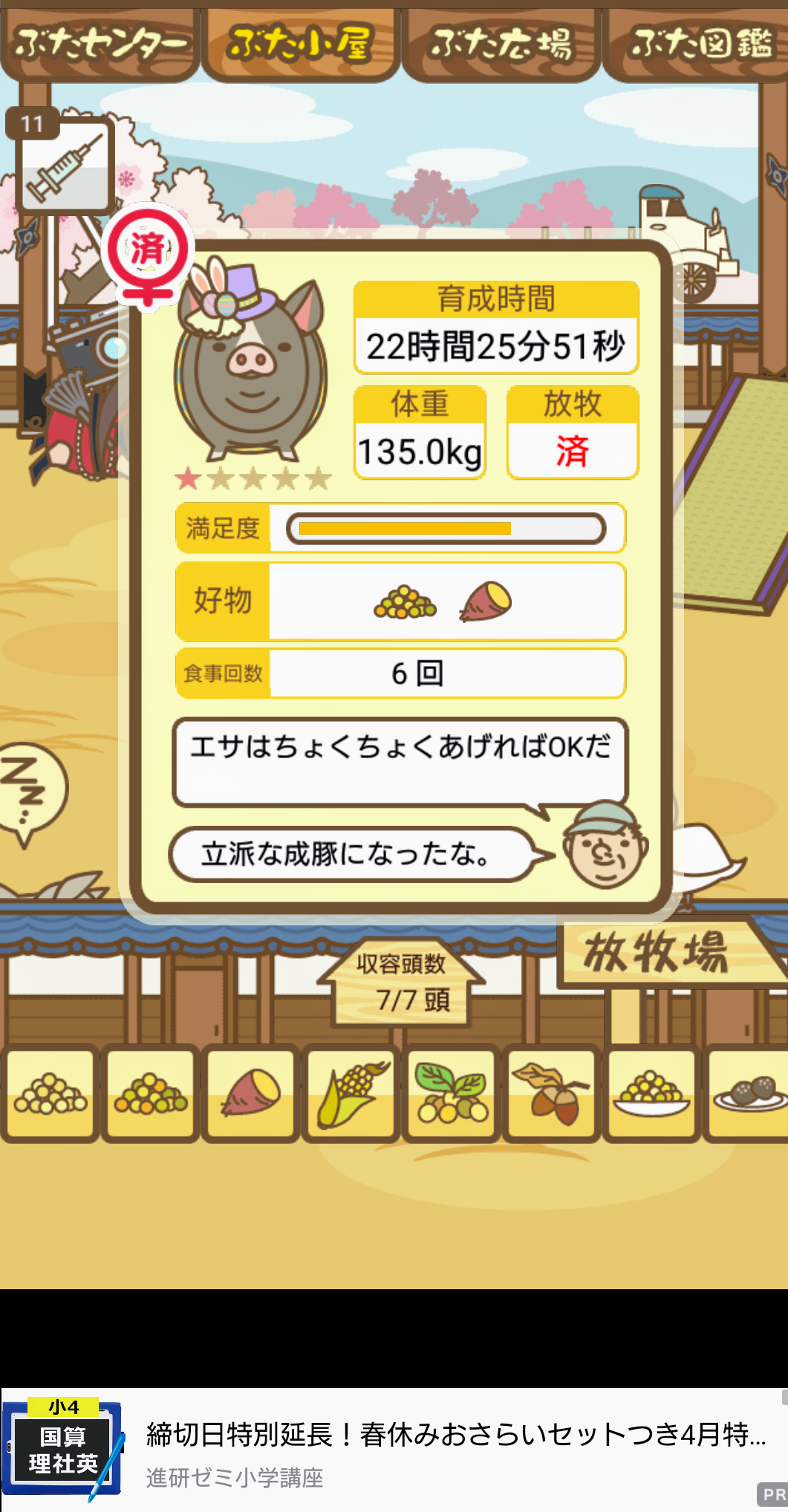
Task: Select the corn feed
Action: (x=351, y=1093)
